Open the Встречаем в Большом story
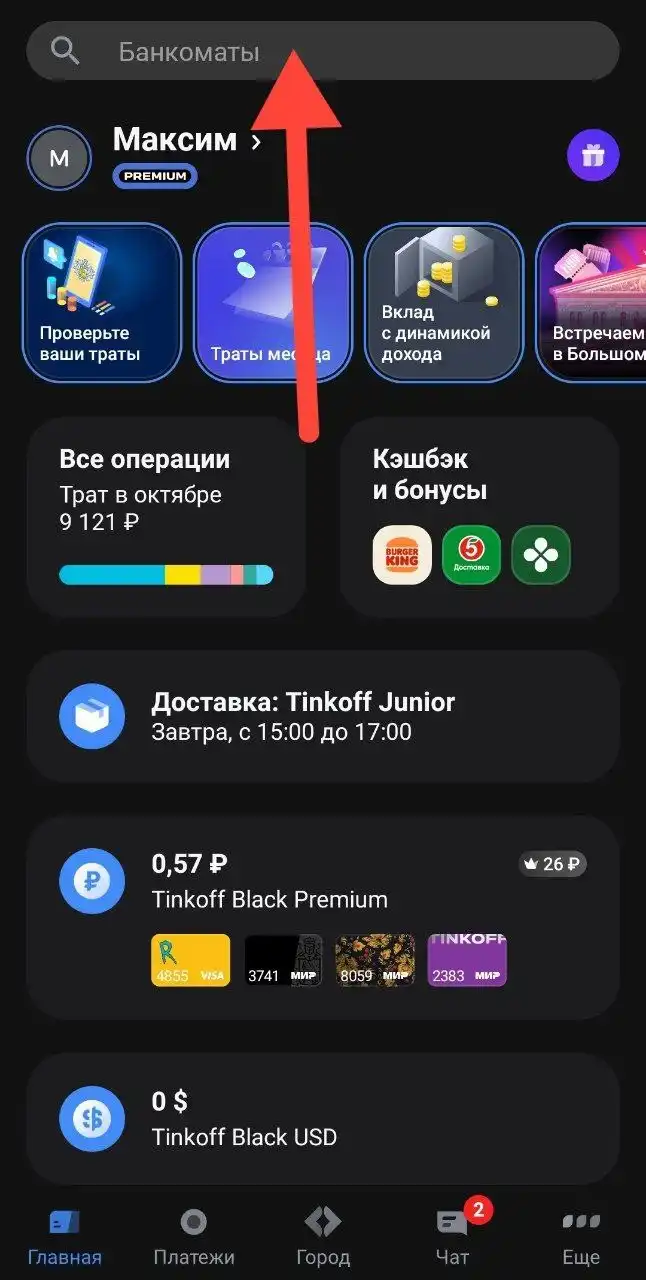Viewport: 646px width, 1280px height. (591, 302)
